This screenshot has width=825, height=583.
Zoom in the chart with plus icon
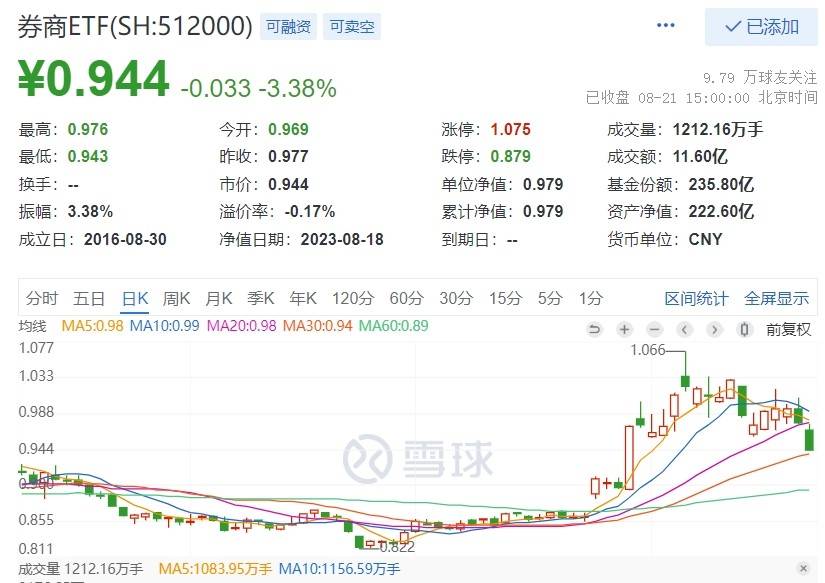624,329
